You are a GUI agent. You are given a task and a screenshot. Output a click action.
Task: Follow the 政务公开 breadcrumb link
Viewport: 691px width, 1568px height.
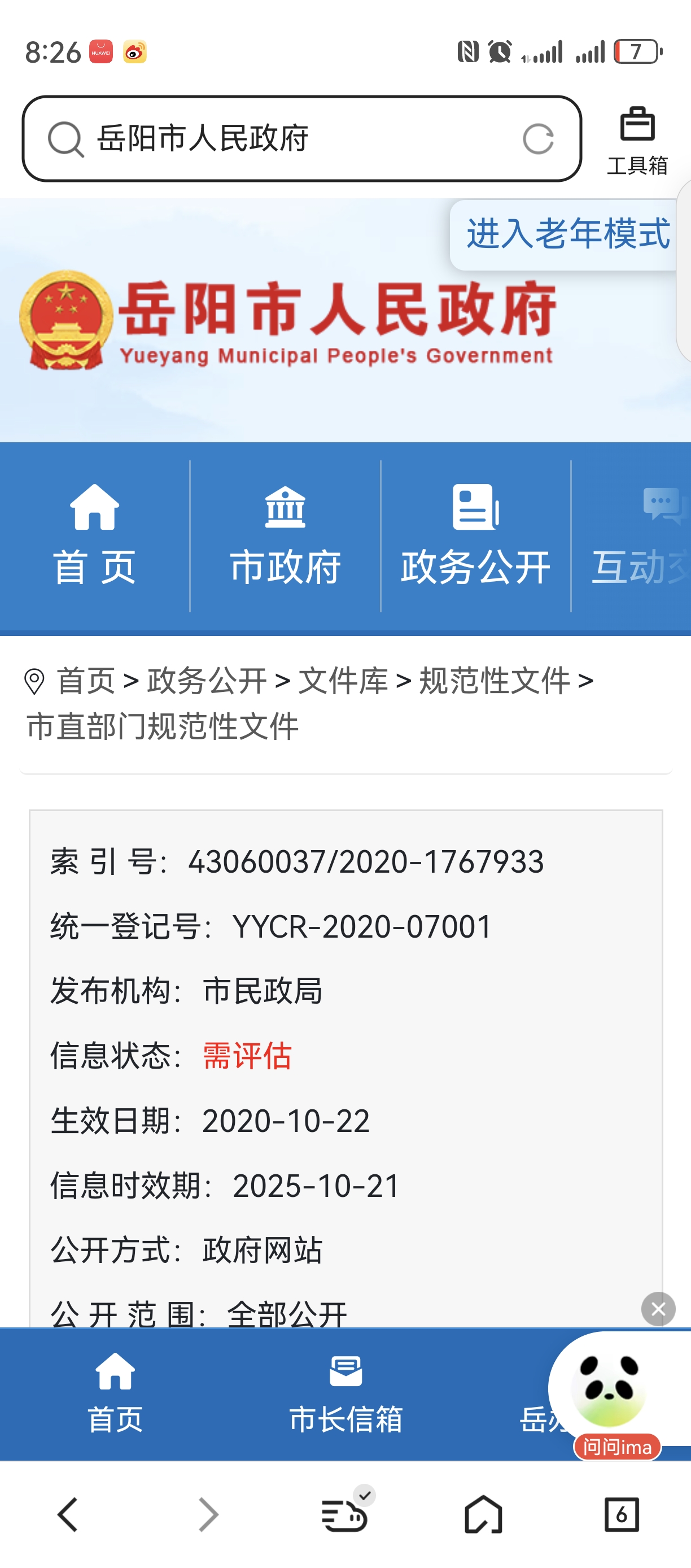coord(207,680)
